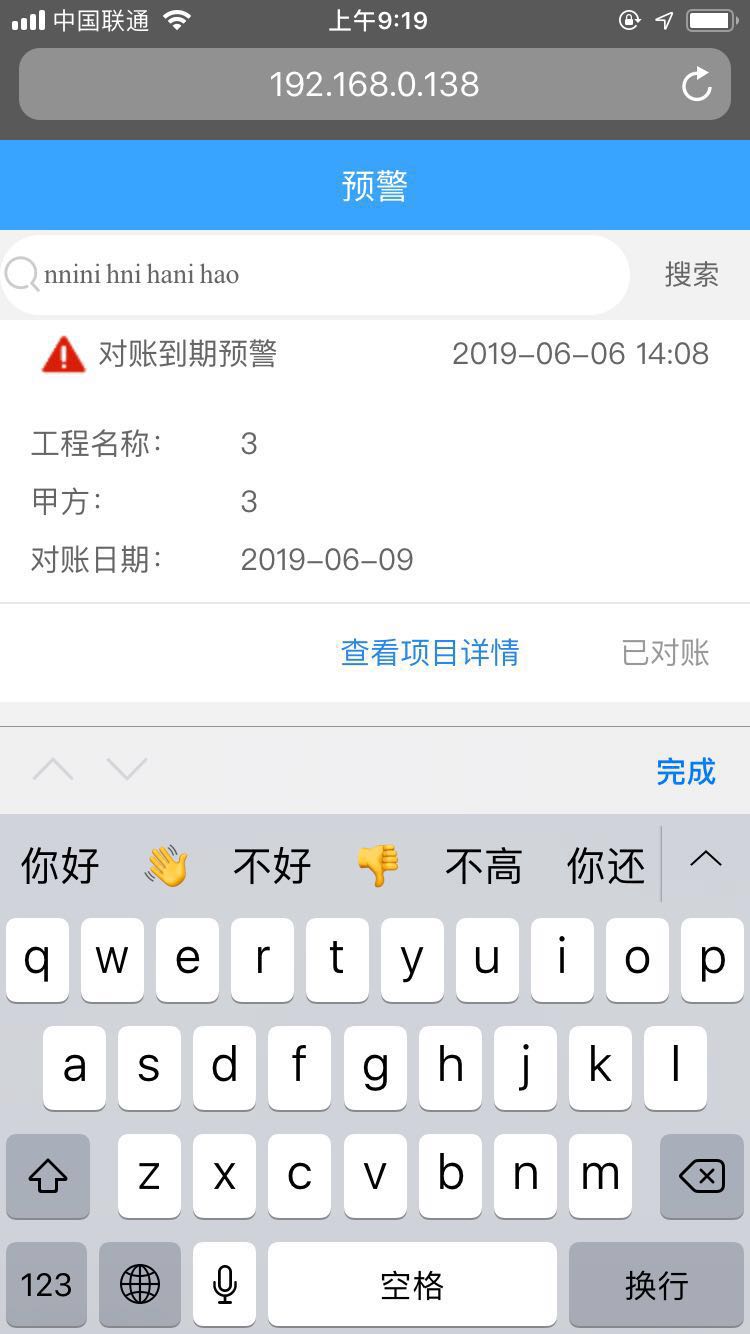Screen dimensions: 750x1334
Task: Tap 完成 to dismiss the keyboard
Action: click(687, 771)
